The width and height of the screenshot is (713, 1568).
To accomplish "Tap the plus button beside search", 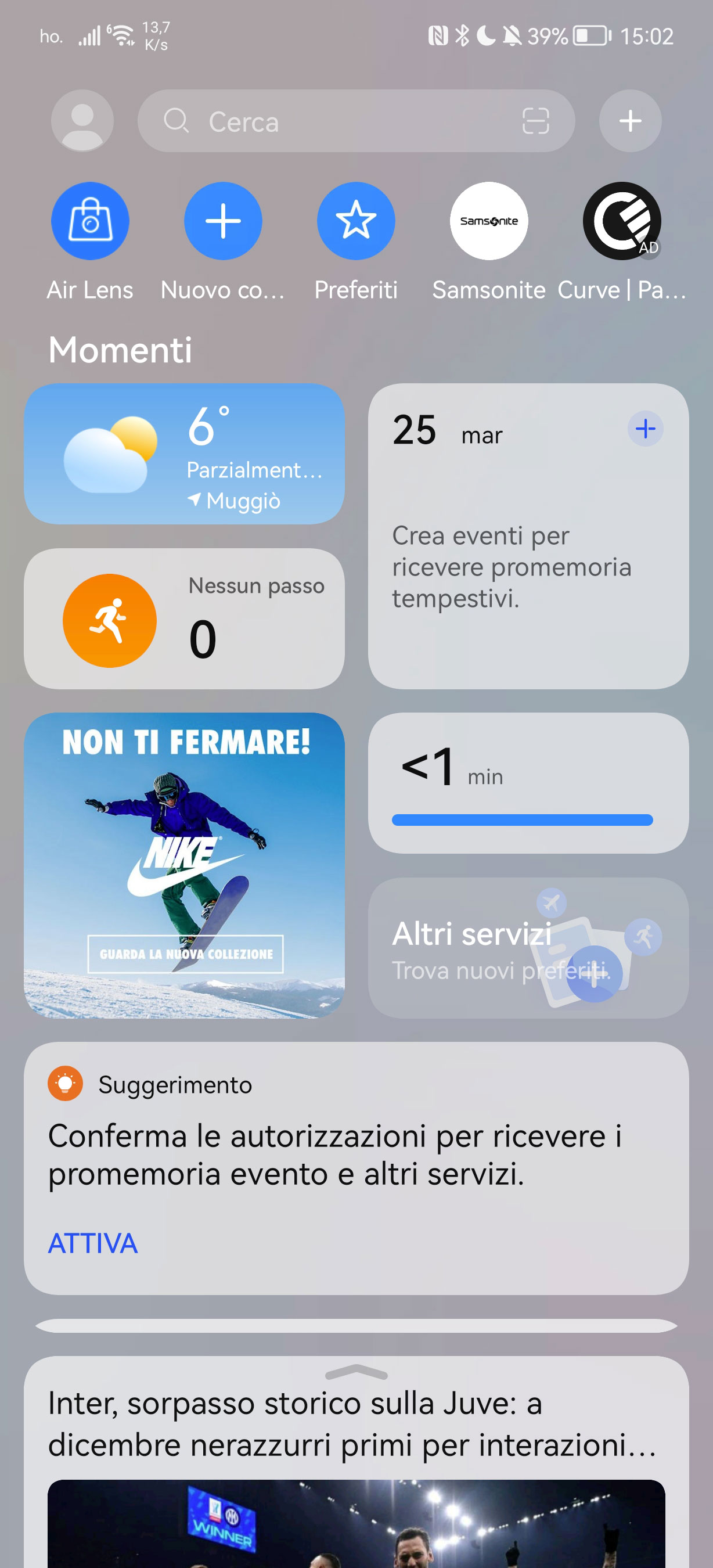I will (629, 121).
